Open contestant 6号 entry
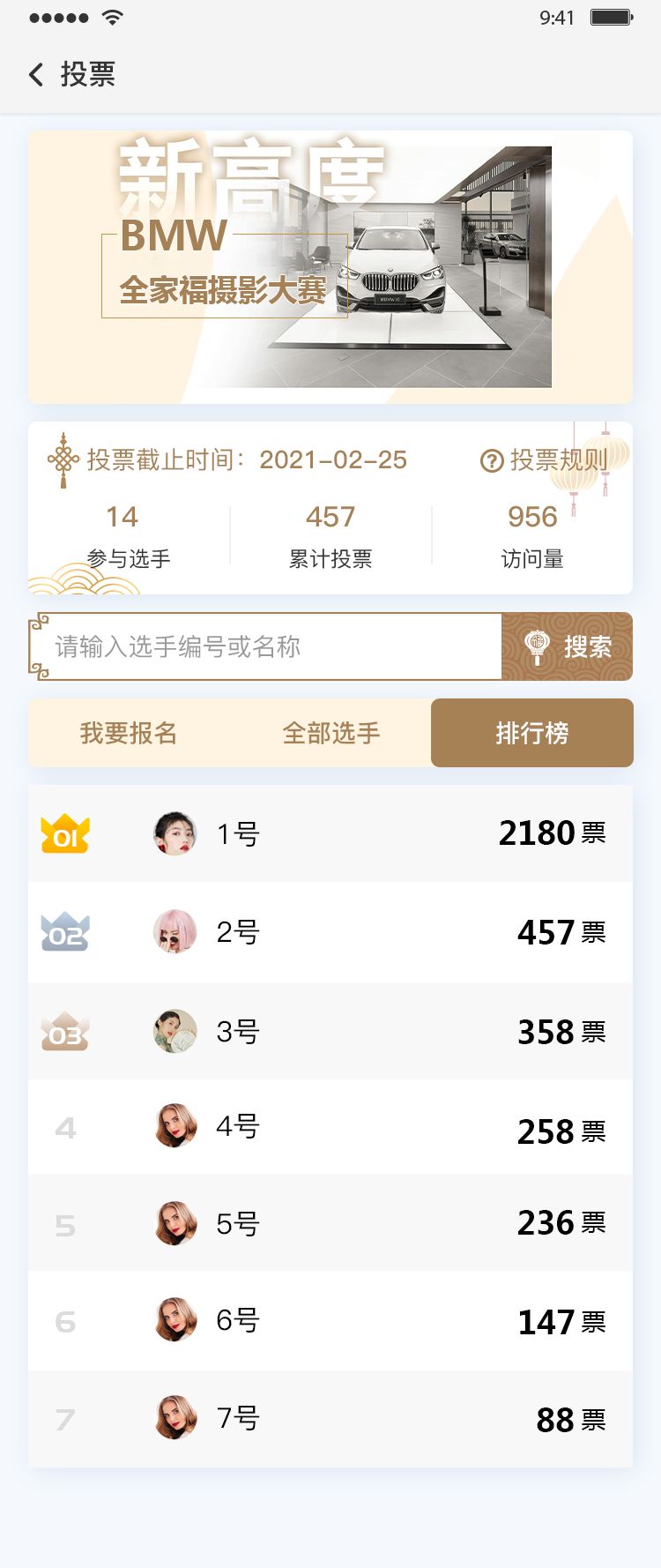The image size is (661, 1568). (330, 1320)
